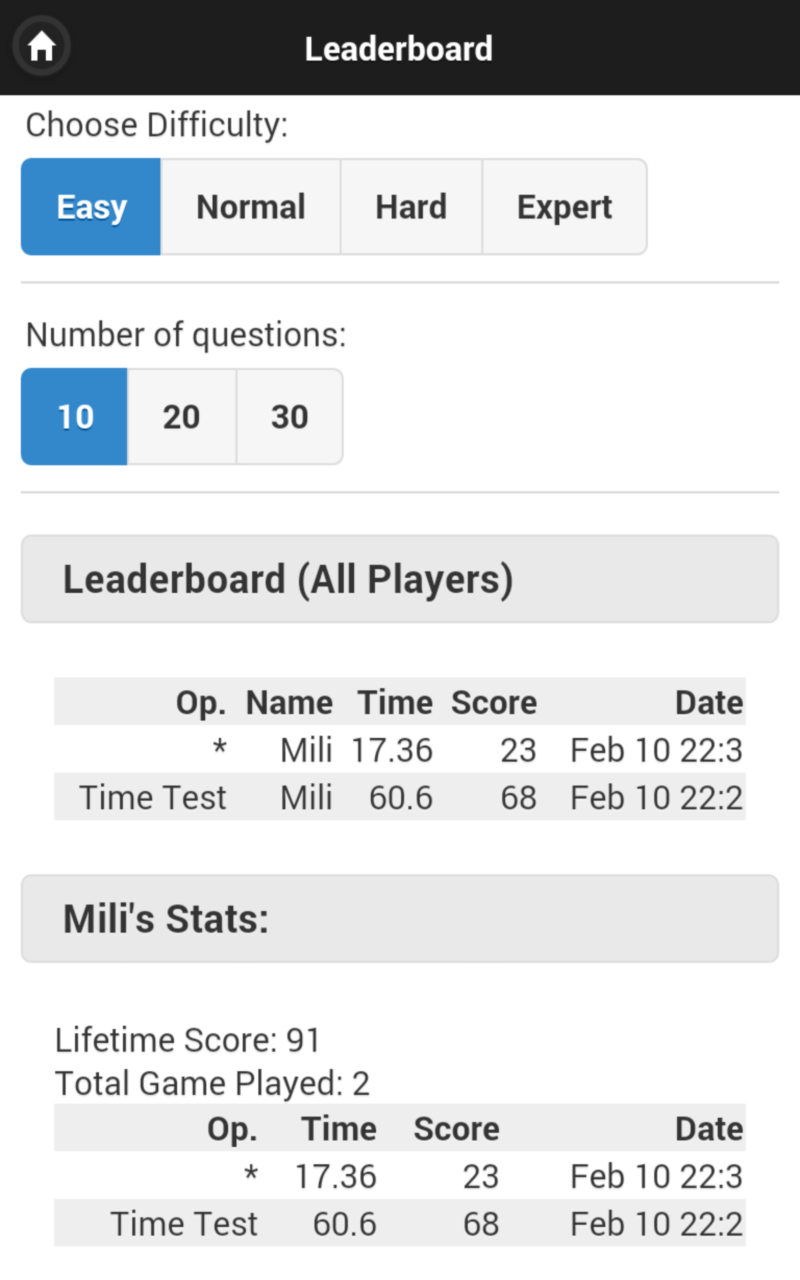Set number of questions to 10

coord(75,417)
